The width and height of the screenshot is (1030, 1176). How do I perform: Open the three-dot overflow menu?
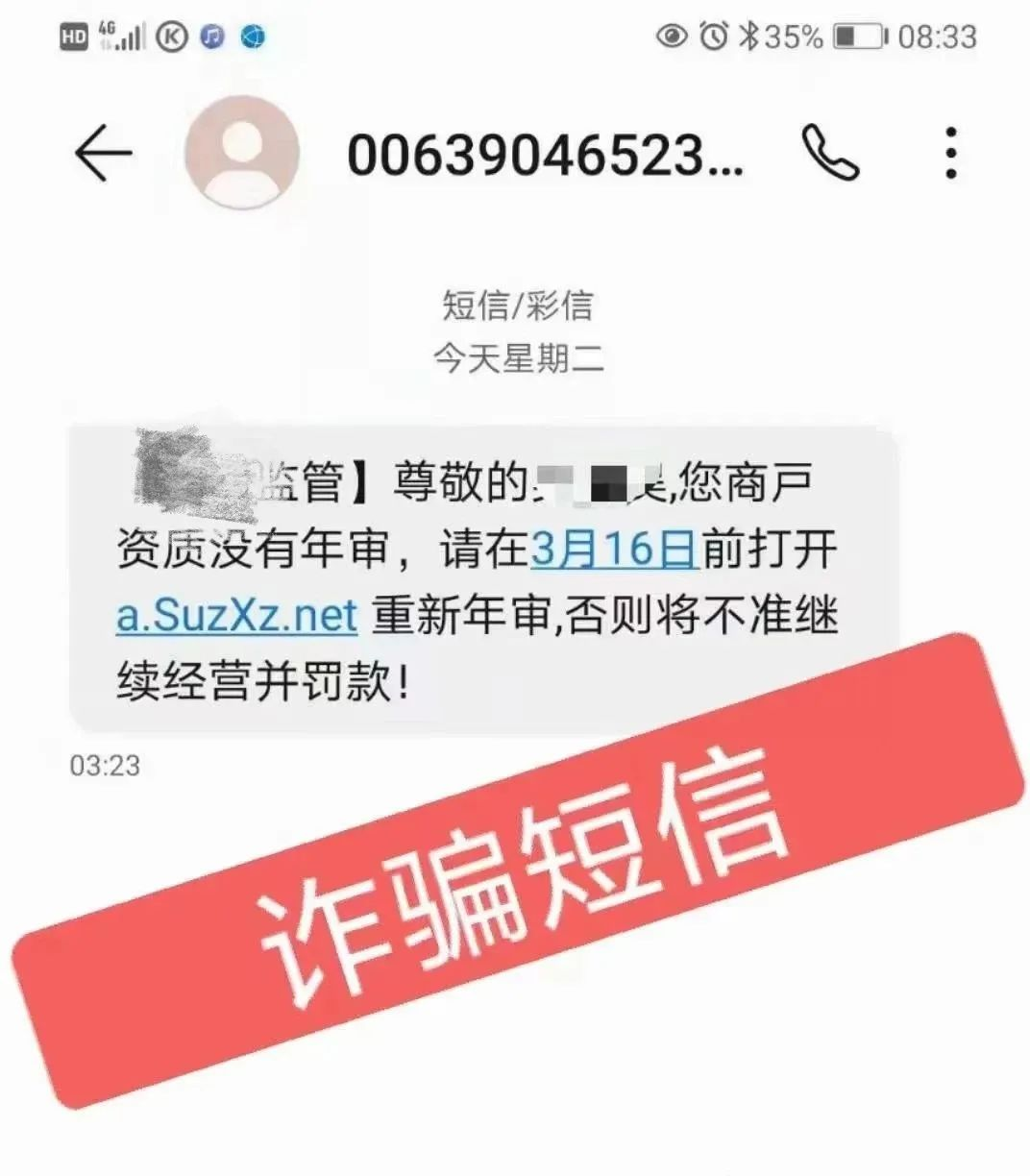[x=950, y=154]
